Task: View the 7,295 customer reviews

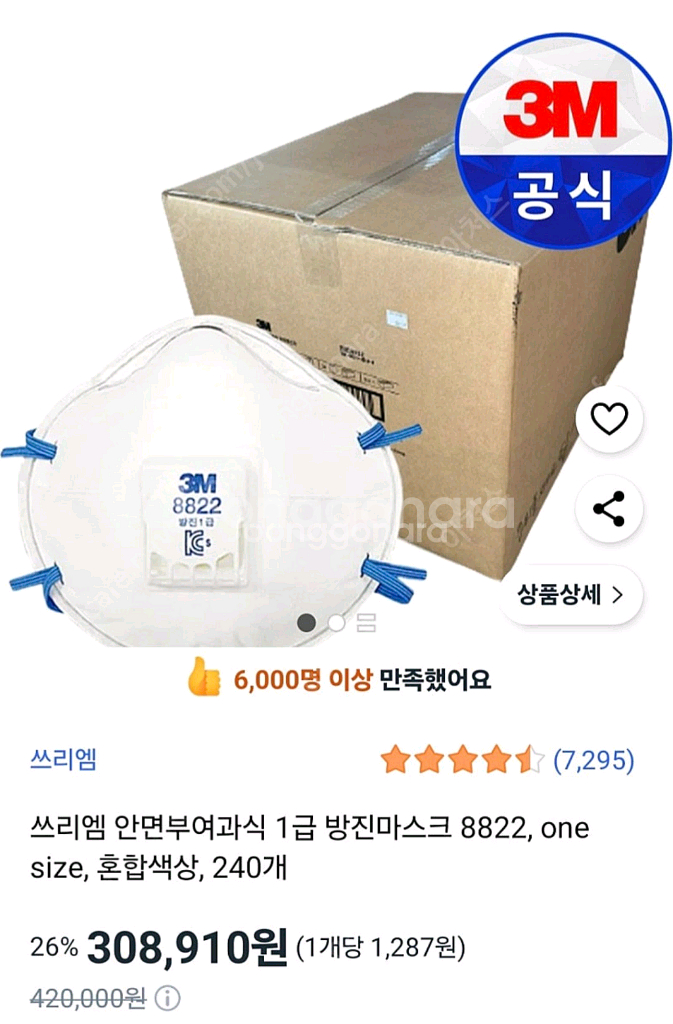Action: click(x=594, y=760)
